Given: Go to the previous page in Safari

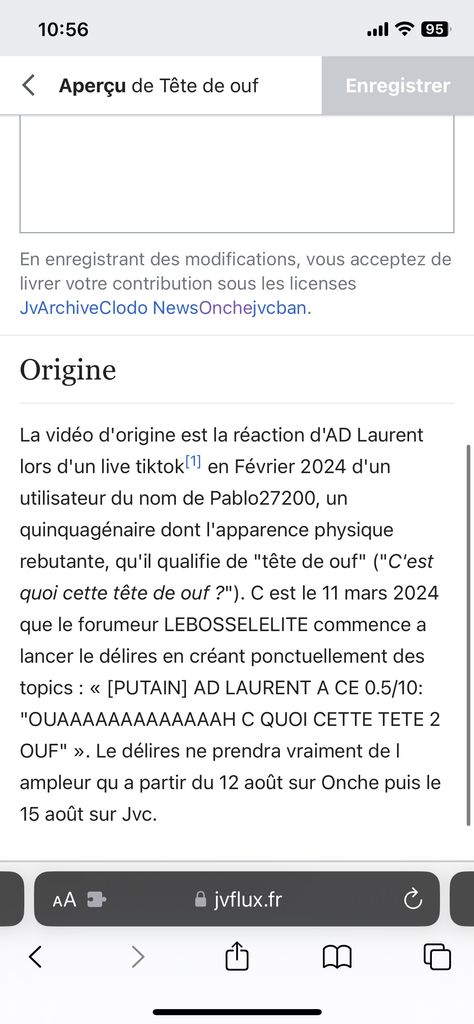Looking at the screenshot, I should 35,957.
